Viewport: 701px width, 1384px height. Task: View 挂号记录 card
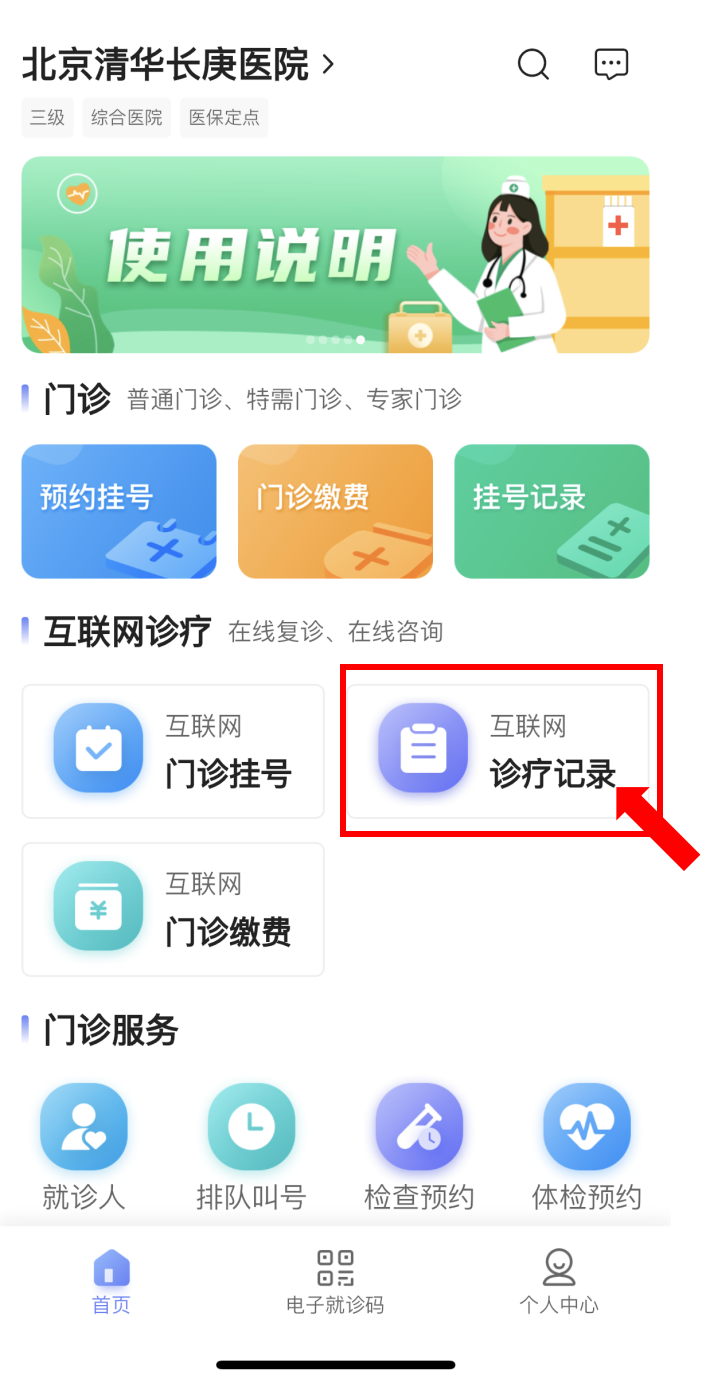coord(551,511)
